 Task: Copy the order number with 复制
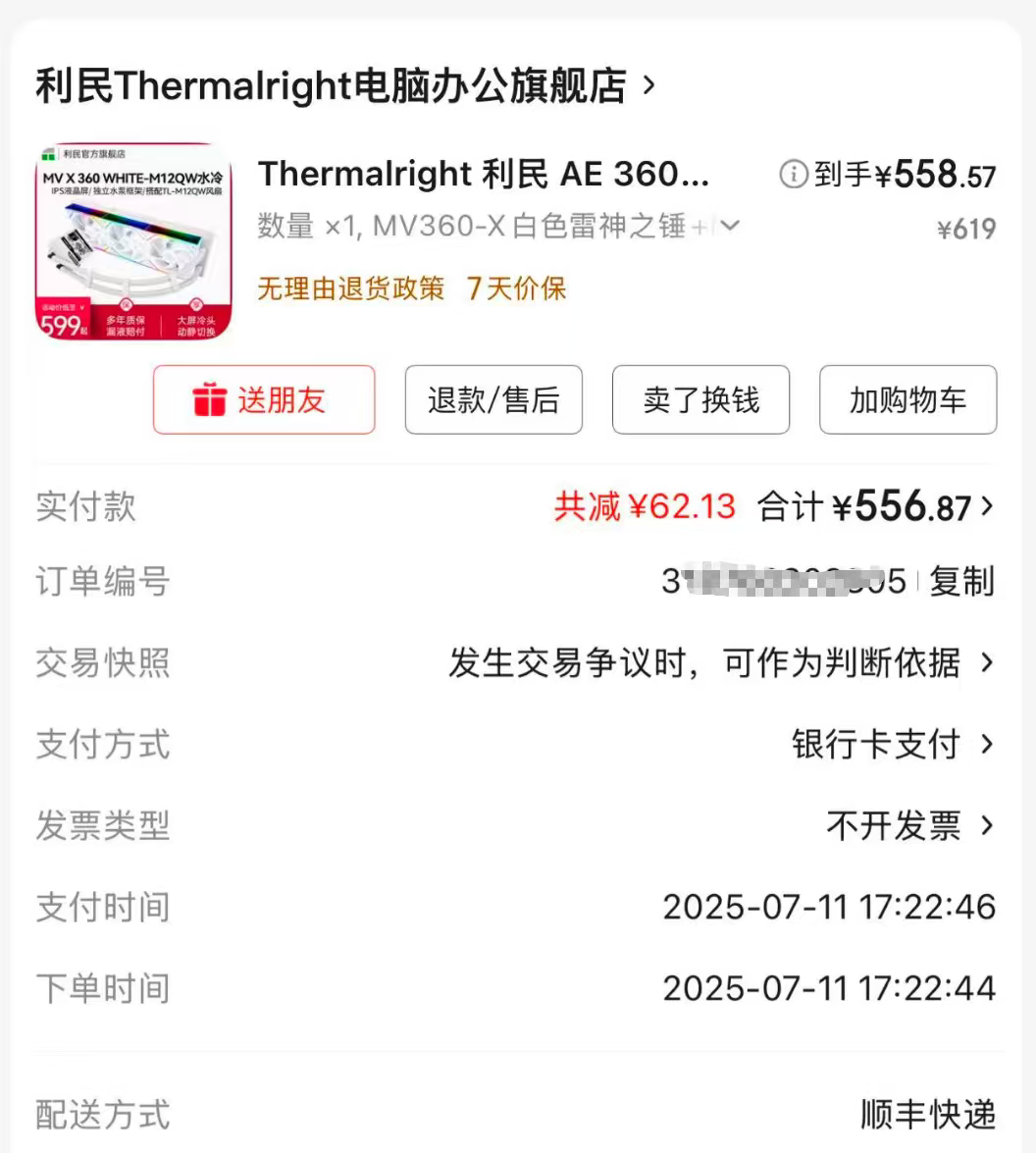[961, 581]
